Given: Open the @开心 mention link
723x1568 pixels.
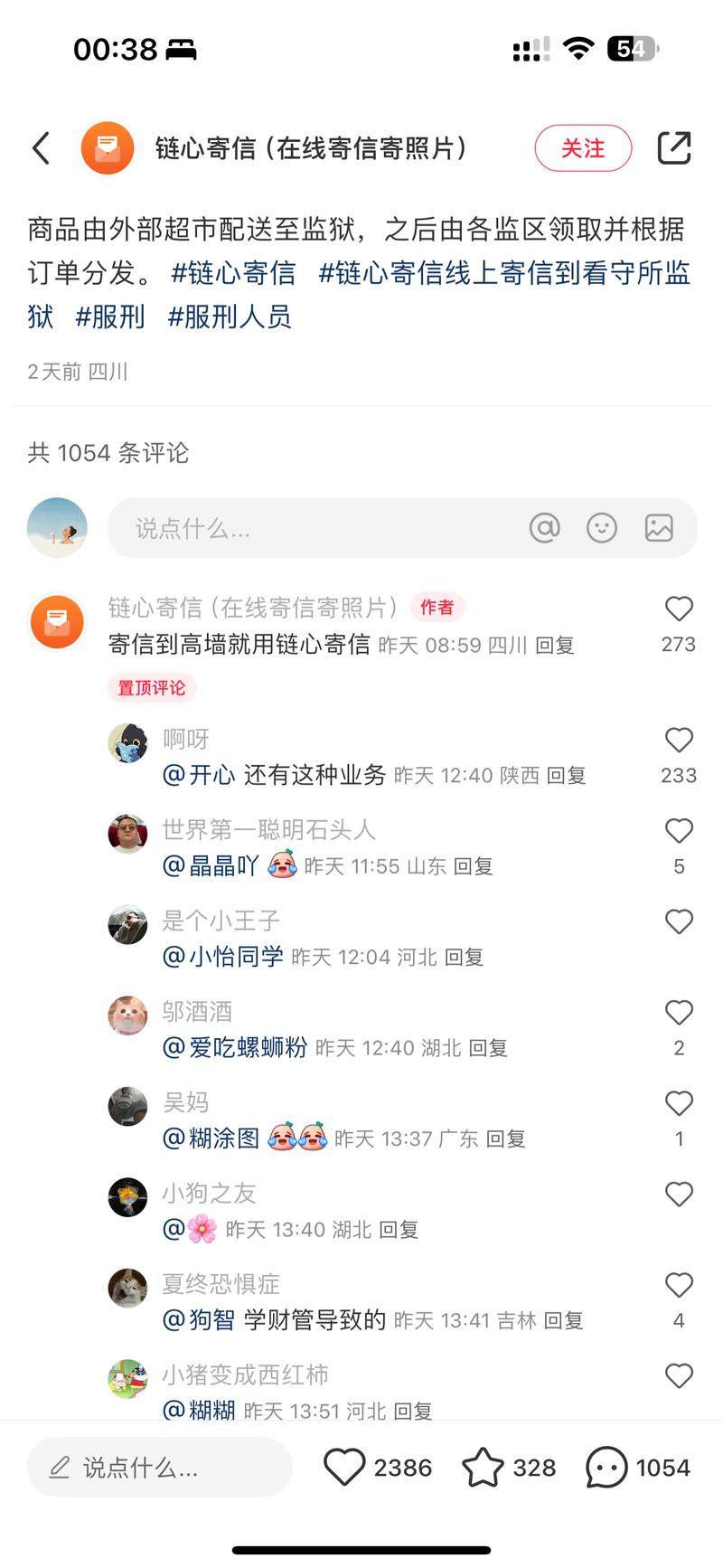Looking at the screenshot, I should click(x=199, y=776).
